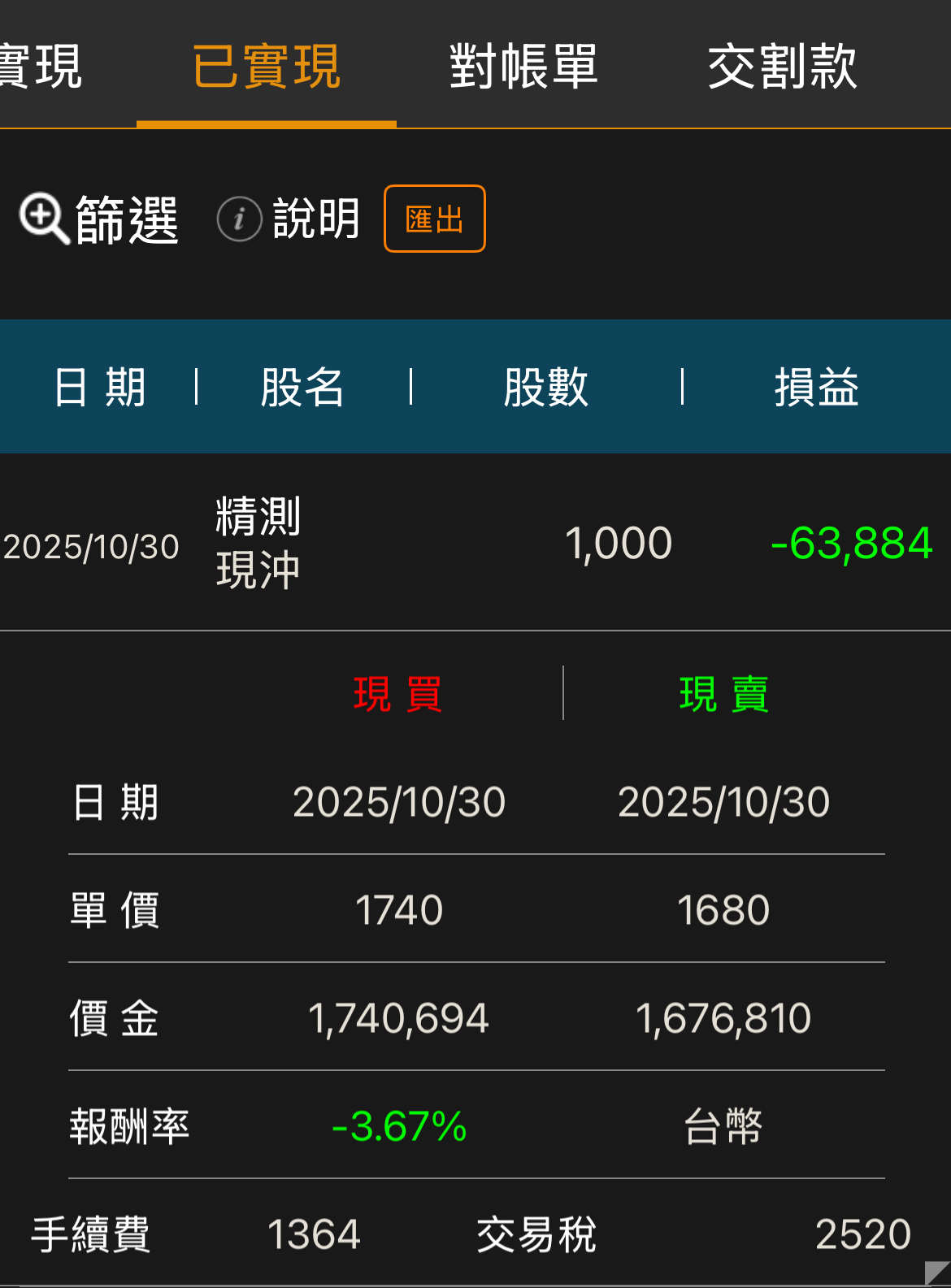Image resolution: width=951 pixels, height=1288 pixels.
Task: Switch to the 對帳單 tab
Action: [x=524, y=66]
